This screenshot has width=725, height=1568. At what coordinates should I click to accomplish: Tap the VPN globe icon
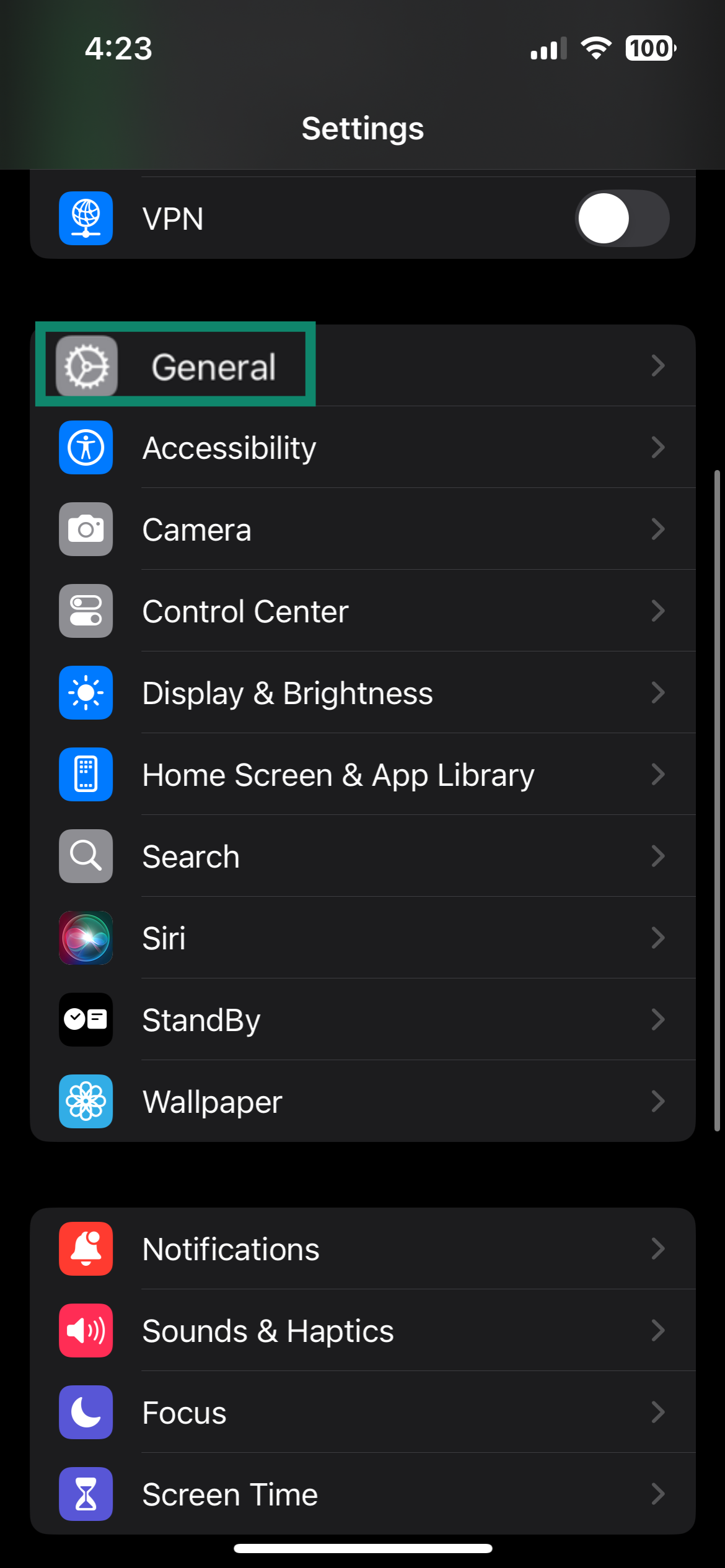point(86,218)
